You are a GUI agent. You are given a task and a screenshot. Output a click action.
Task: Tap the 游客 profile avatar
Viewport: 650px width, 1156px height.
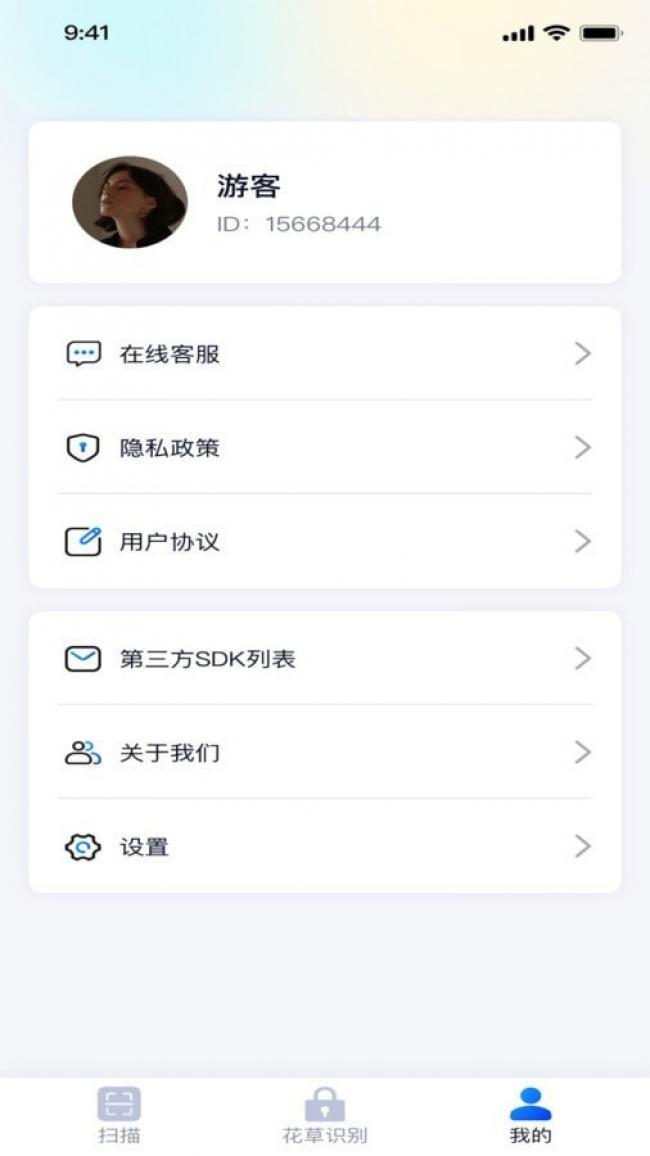pos(130,202)
